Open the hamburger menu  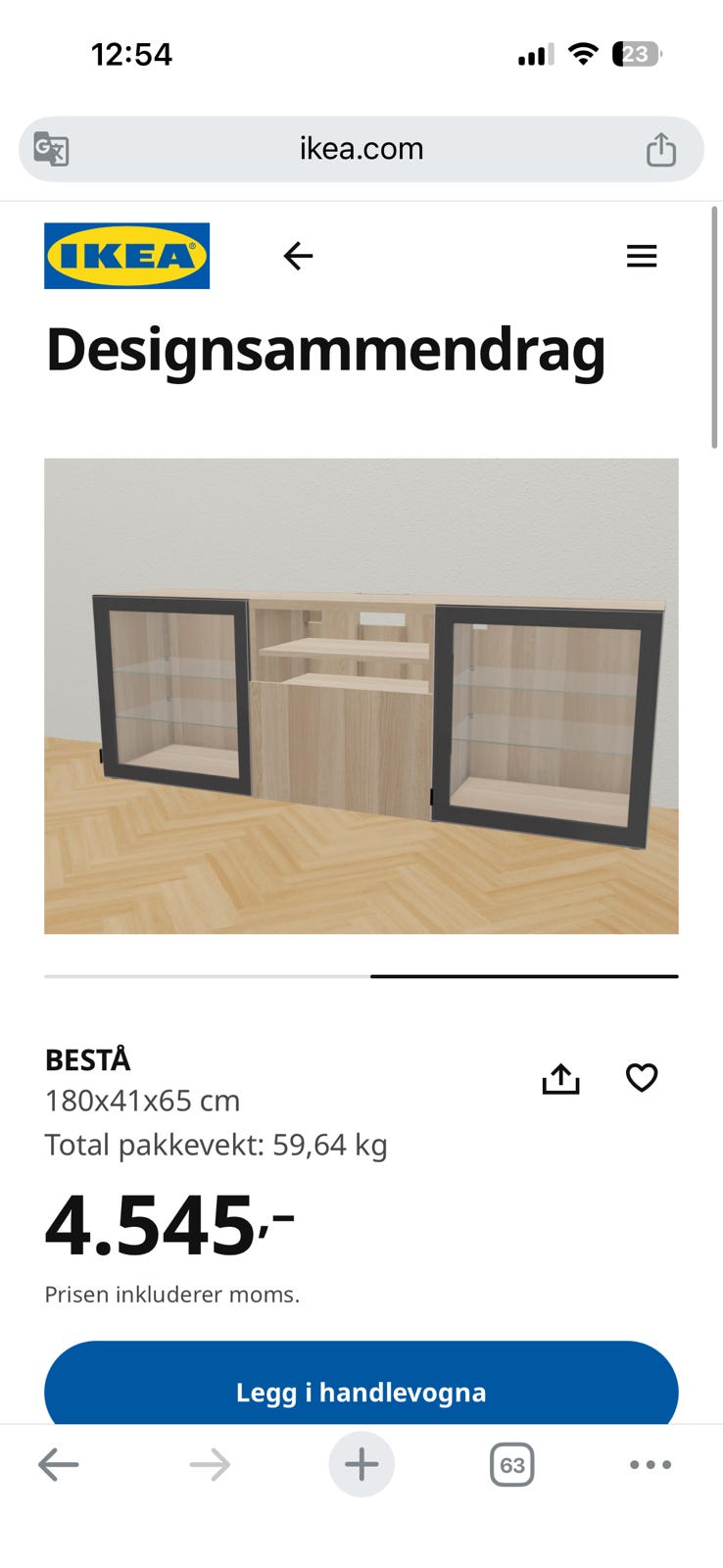[x=642, y=255]
